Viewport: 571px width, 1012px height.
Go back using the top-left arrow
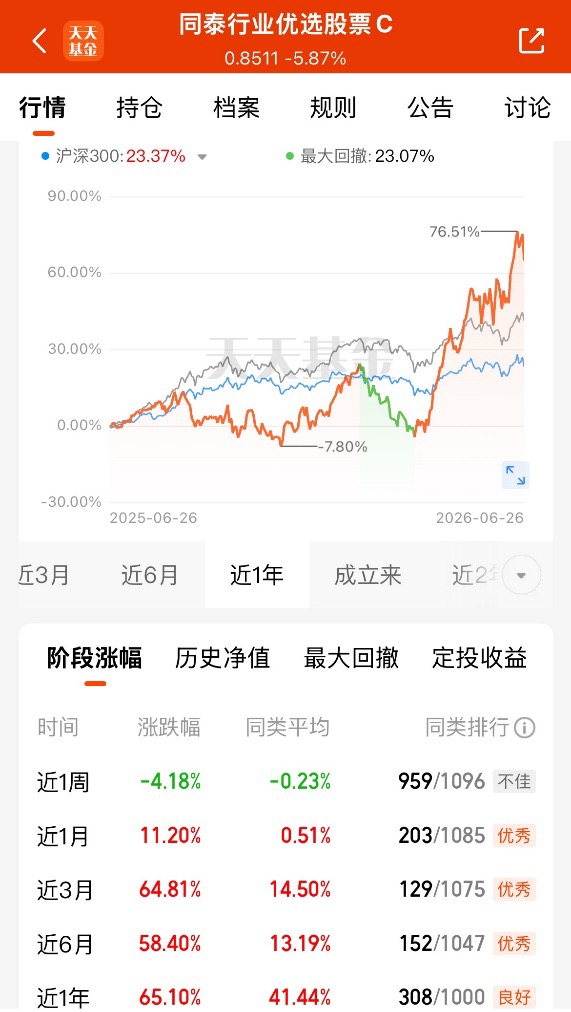[39, 41]
